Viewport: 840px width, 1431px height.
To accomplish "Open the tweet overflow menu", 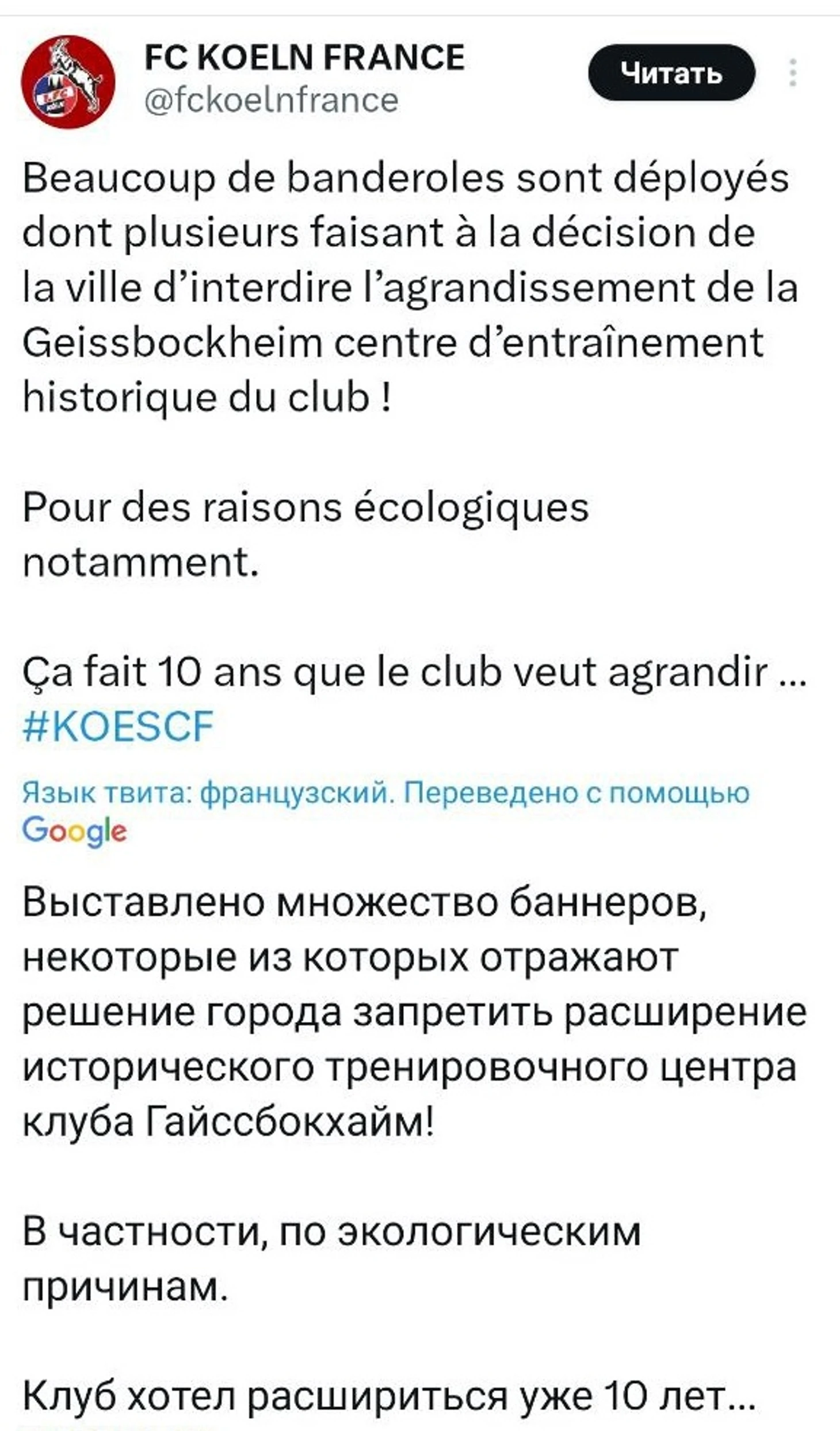I will [x=792, y=73].
